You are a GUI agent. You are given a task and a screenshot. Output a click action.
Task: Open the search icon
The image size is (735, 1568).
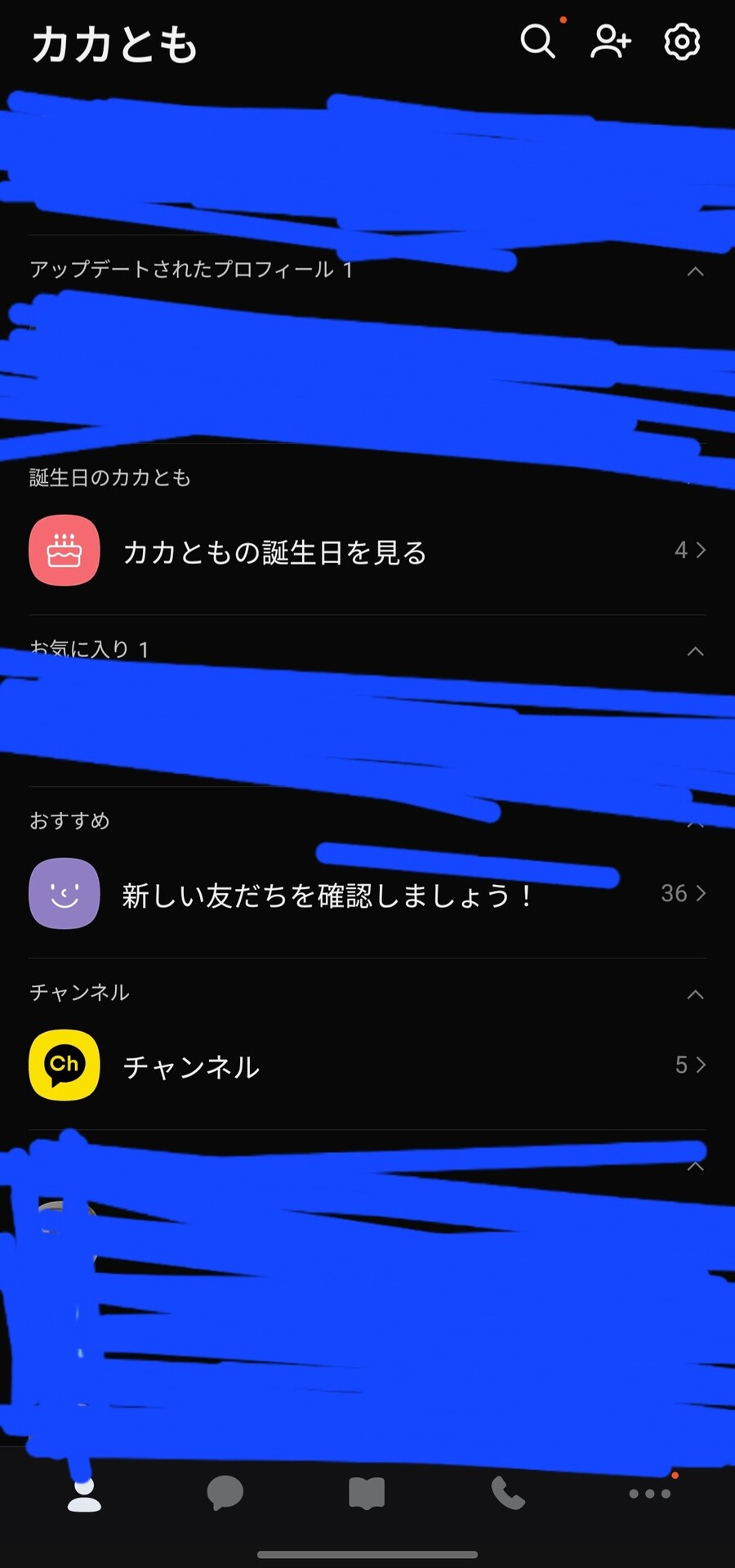click(x=537, y=41)
